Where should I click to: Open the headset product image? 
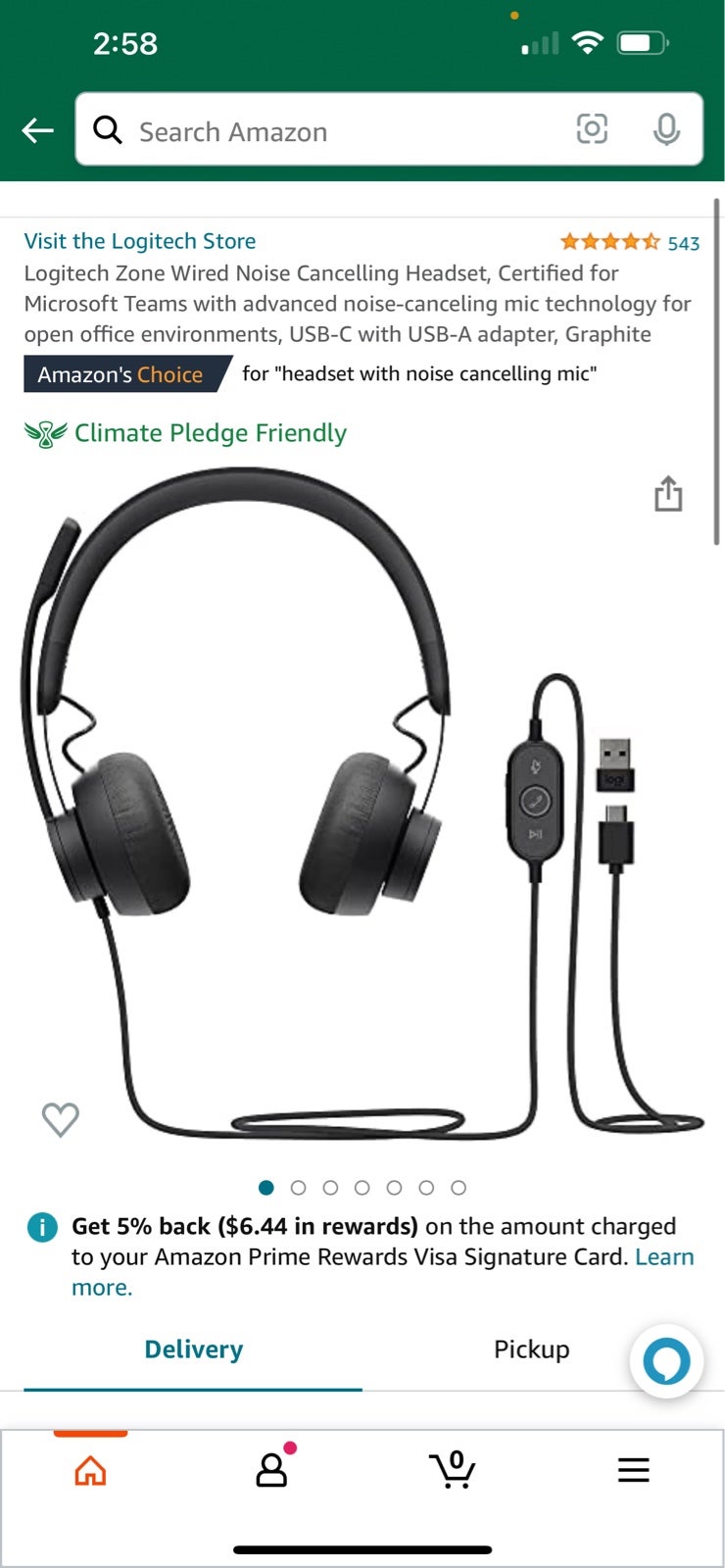(x=362, y=804)
